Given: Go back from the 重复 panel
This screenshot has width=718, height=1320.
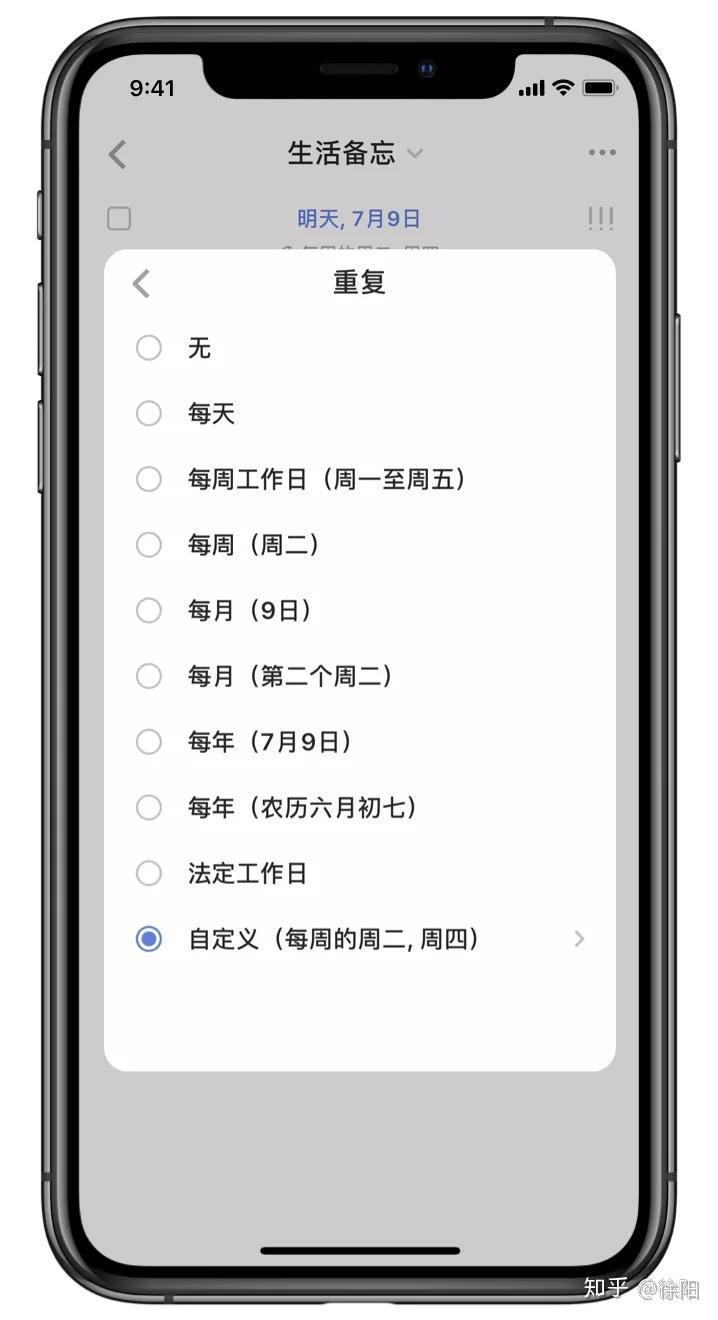Looking at the screenshot, I should coord(141,284).
